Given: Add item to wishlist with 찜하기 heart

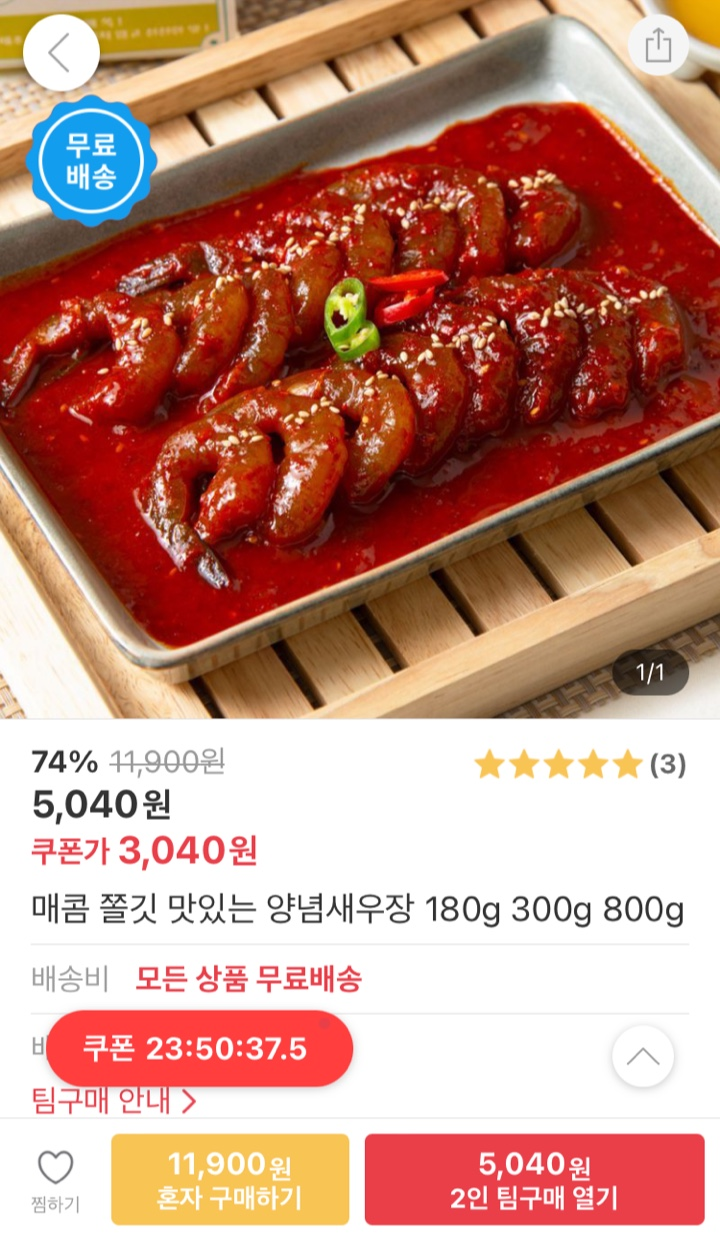Looking at the screenshot, I should pyautogui.click(x=55, y=1180).
